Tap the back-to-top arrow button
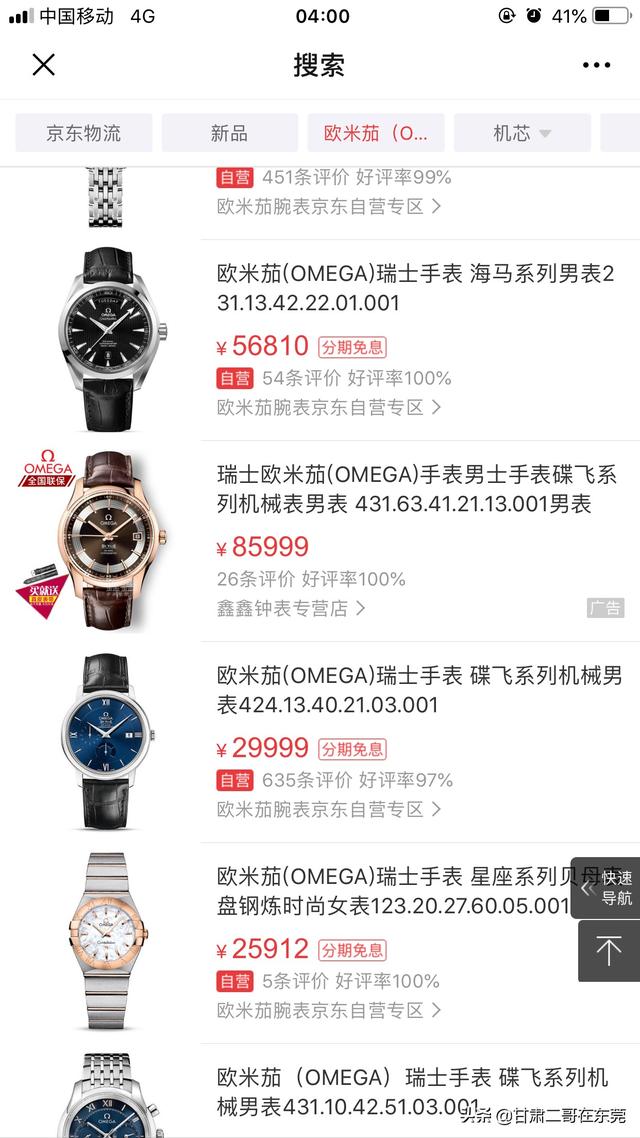The width and height of the screenshot is (640, 1138). tap(608, 951)
